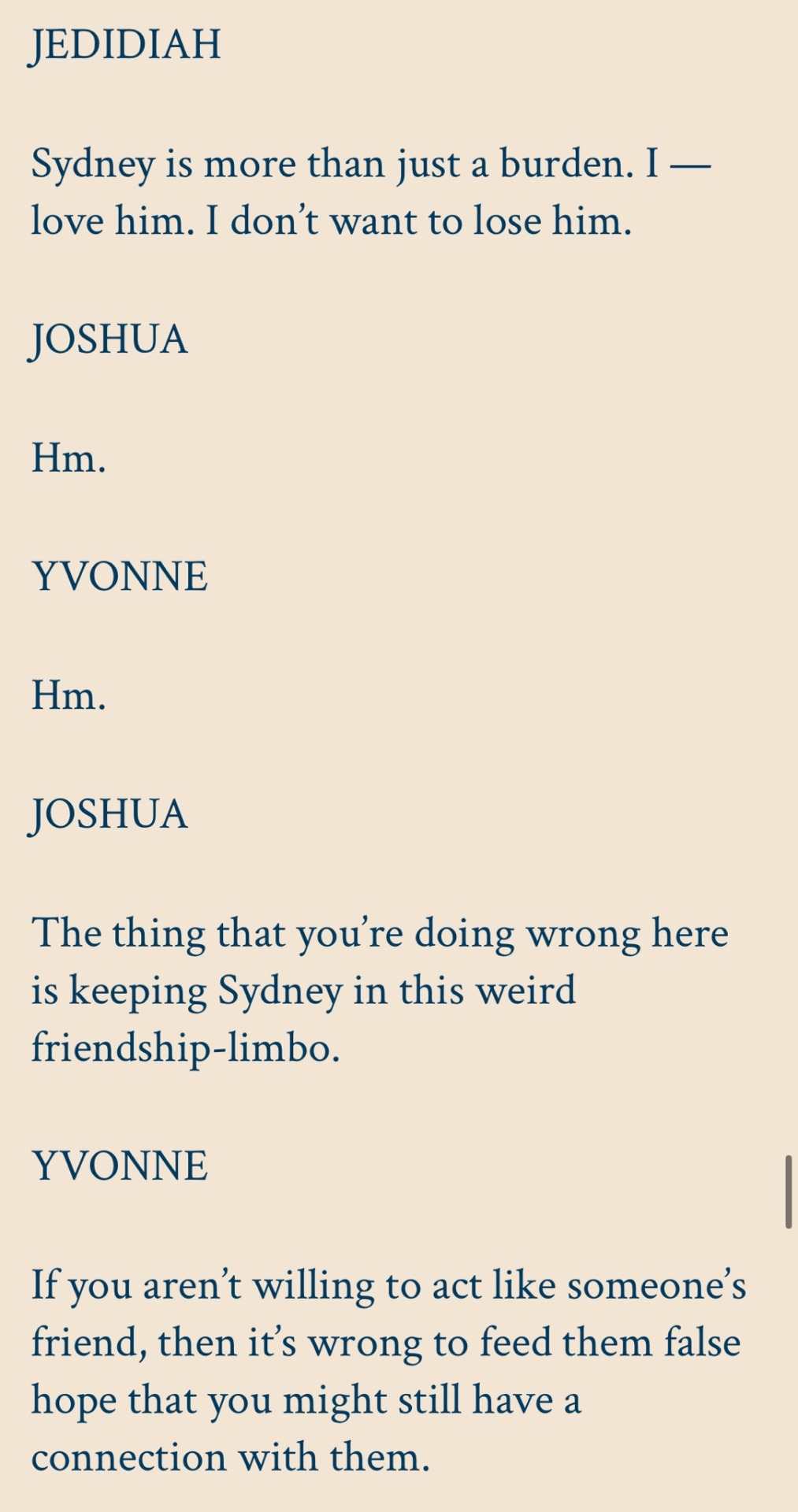Tap the scrollbar handle on the right edge
The width and height of the screenshot is (798, 1512).
(788, 1192)
